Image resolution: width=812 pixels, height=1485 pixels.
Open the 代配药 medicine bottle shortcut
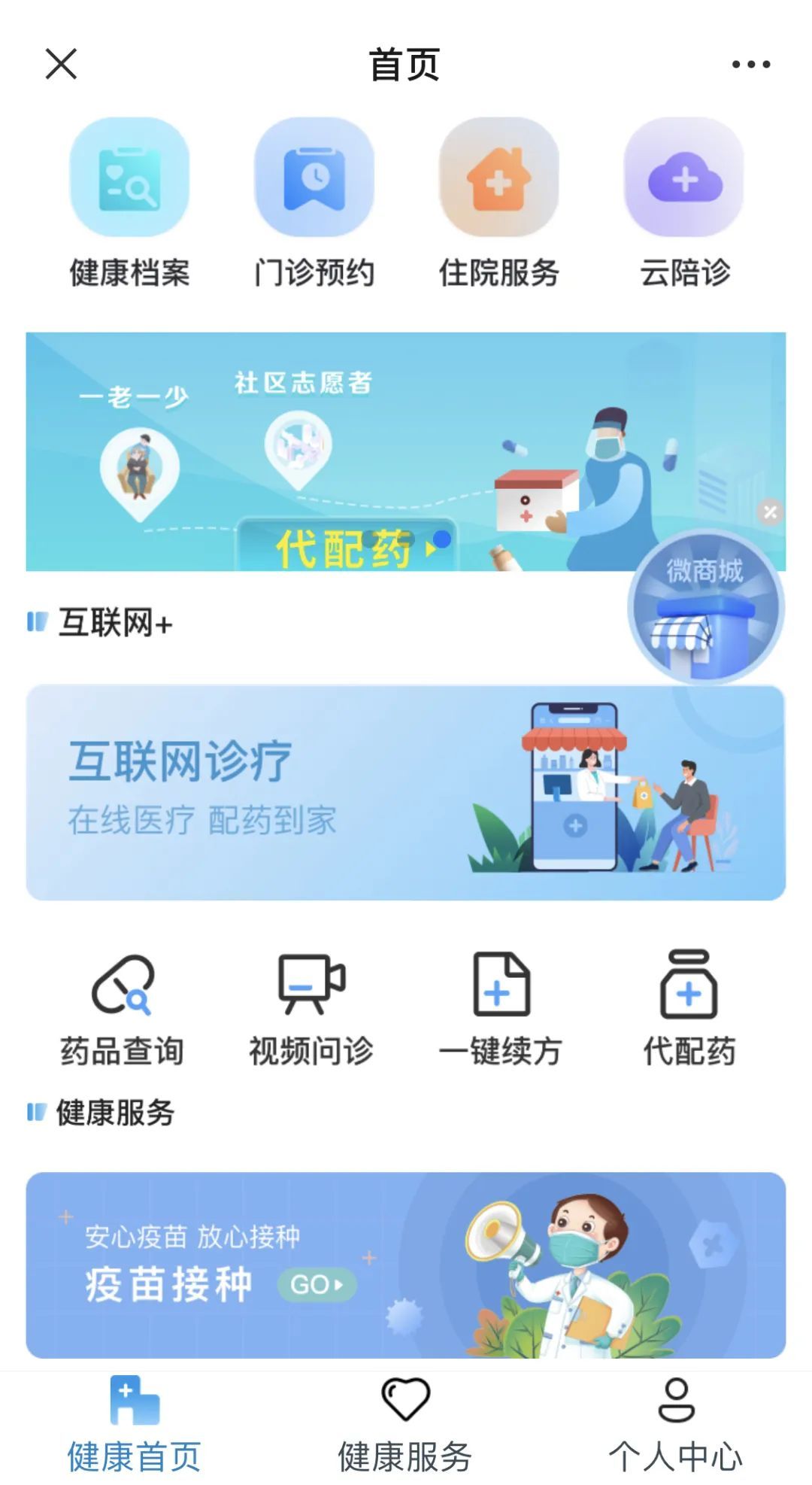(x=689, y=1010)
